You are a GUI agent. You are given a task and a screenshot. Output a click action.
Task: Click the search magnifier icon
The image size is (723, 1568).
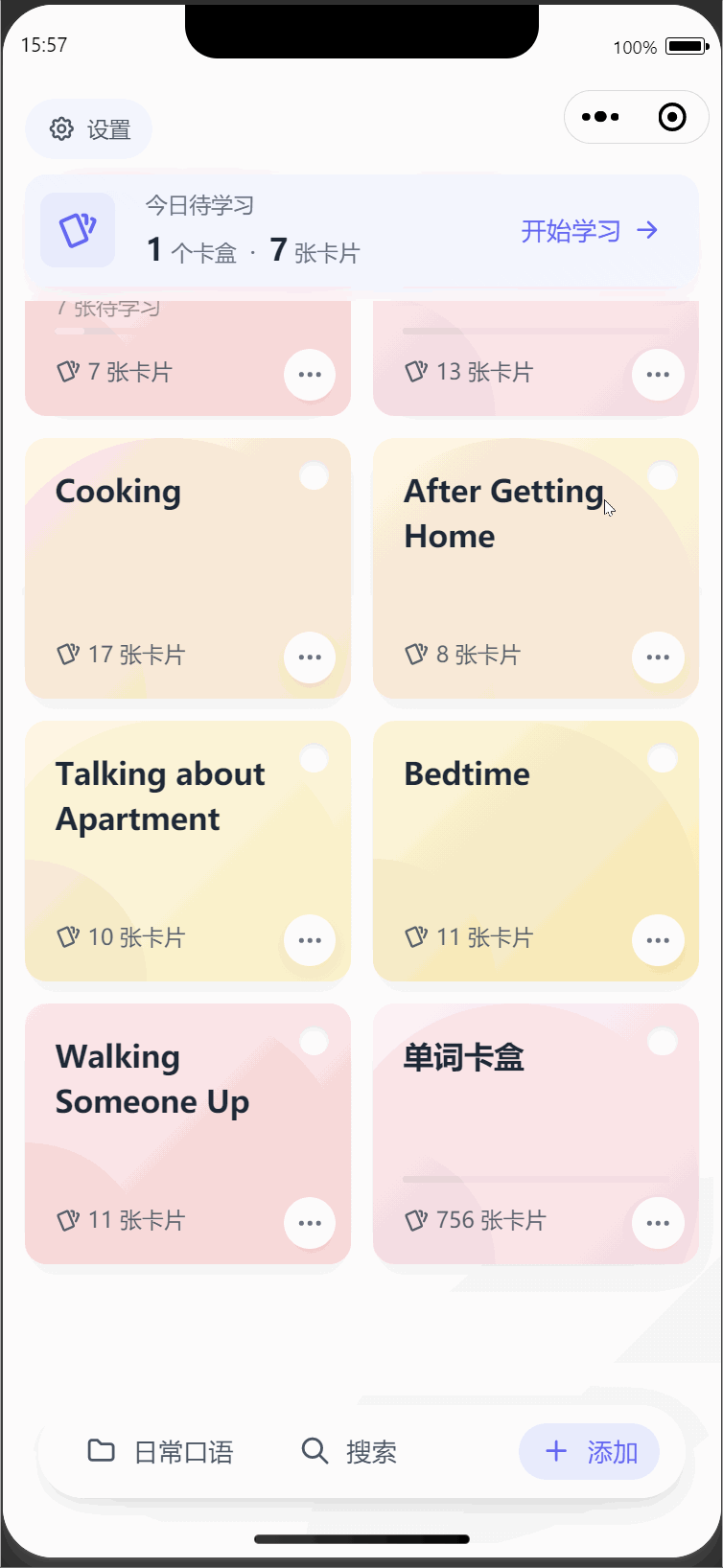(315, 1451)
